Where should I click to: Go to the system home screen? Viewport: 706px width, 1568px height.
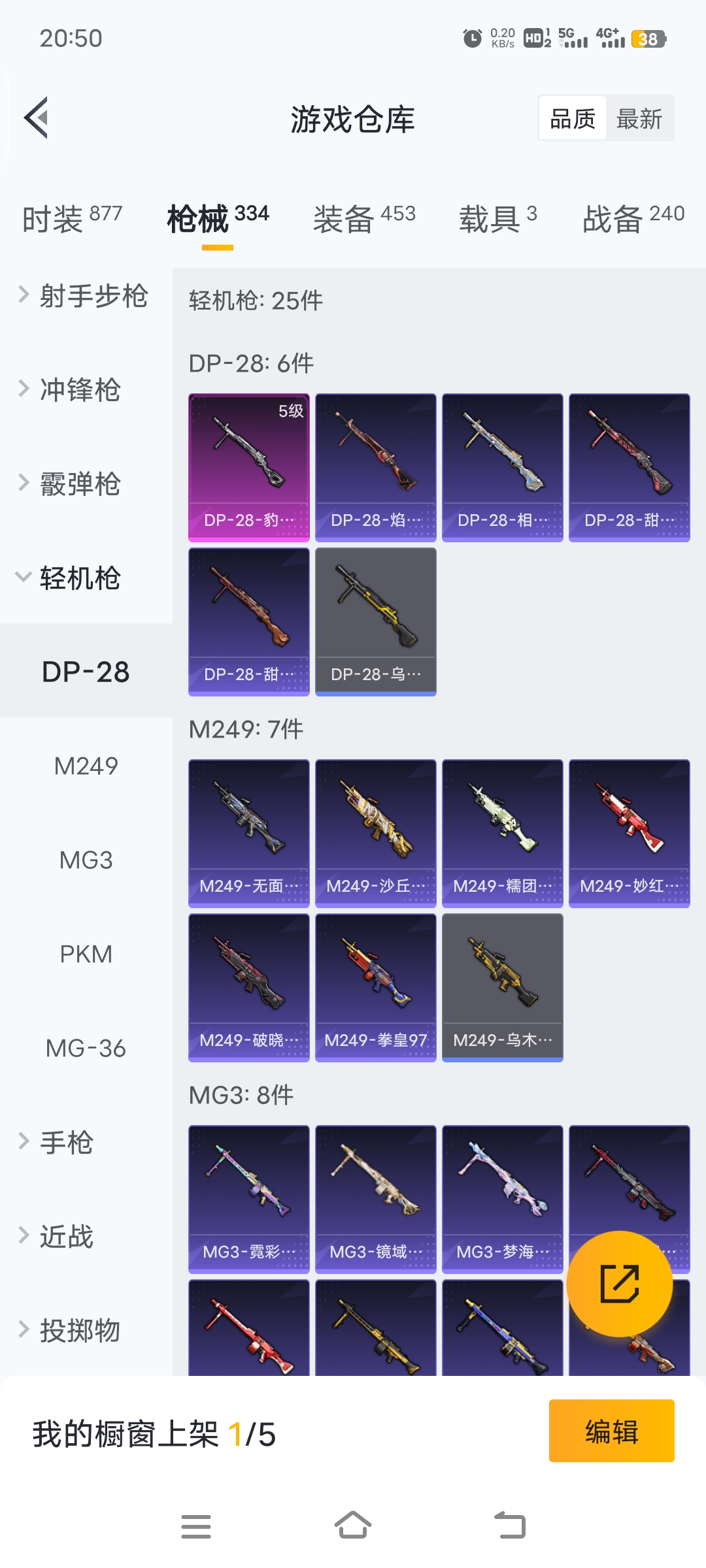coord(353,1526)
